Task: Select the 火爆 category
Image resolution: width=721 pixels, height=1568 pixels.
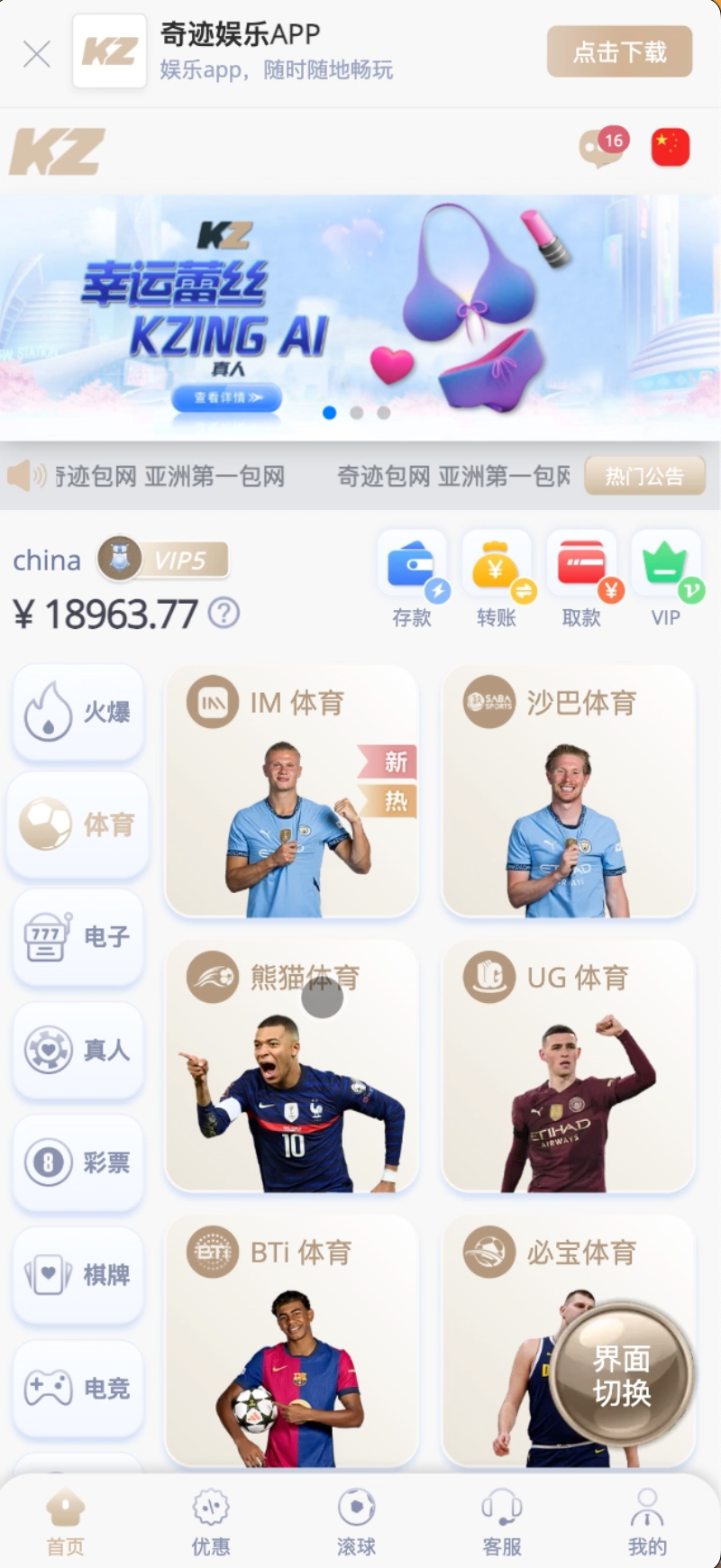Action: point(78,712)
